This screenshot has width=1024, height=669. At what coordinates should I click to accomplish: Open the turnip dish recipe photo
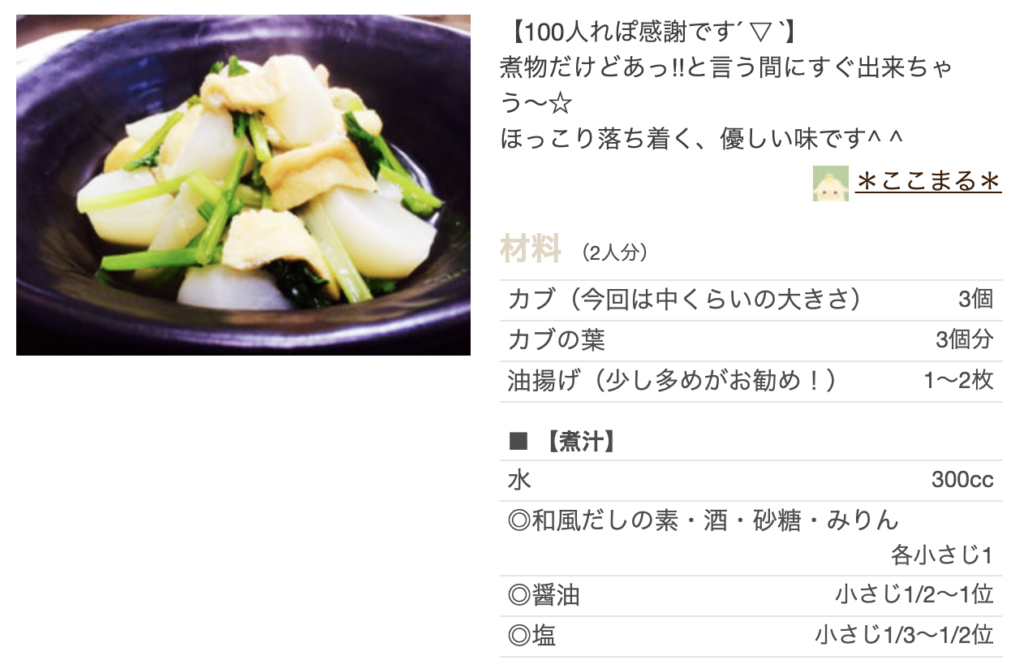coord(243,185)
